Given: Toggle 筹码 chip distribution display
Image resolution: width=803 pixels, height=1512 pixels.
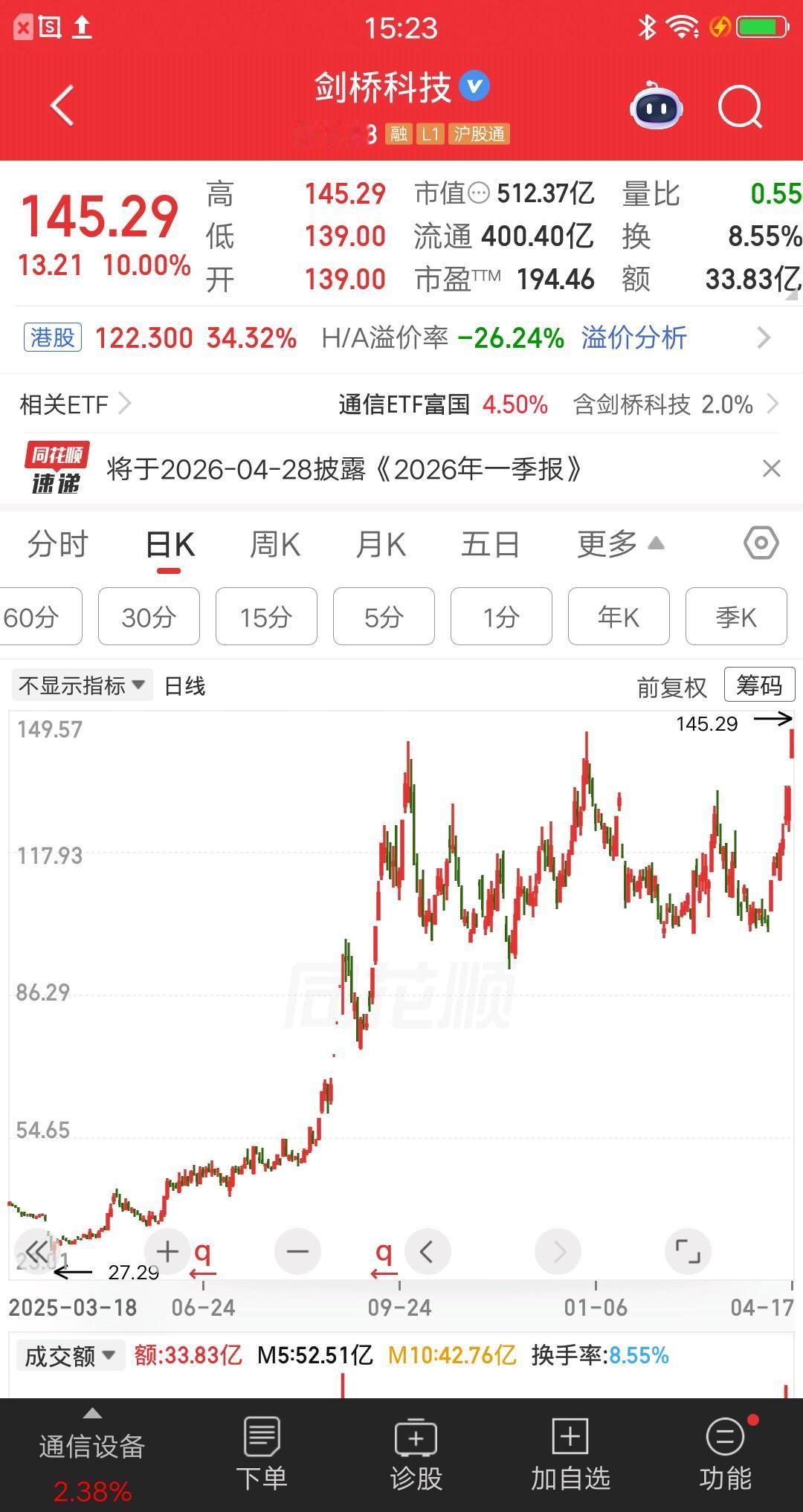Looking at the screenshot, I should 758,685.
